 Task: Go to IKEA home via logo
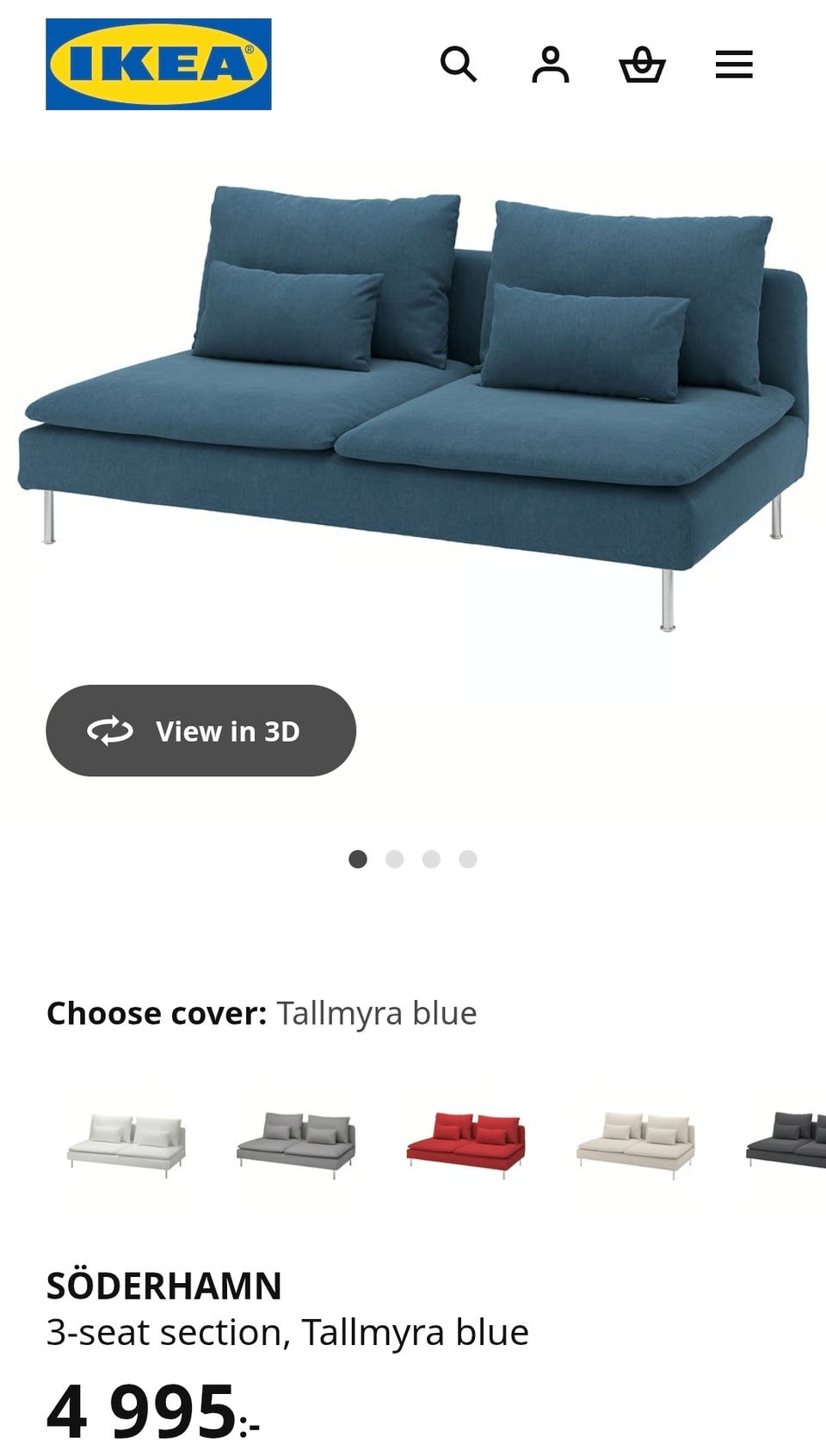coord(158,65)
